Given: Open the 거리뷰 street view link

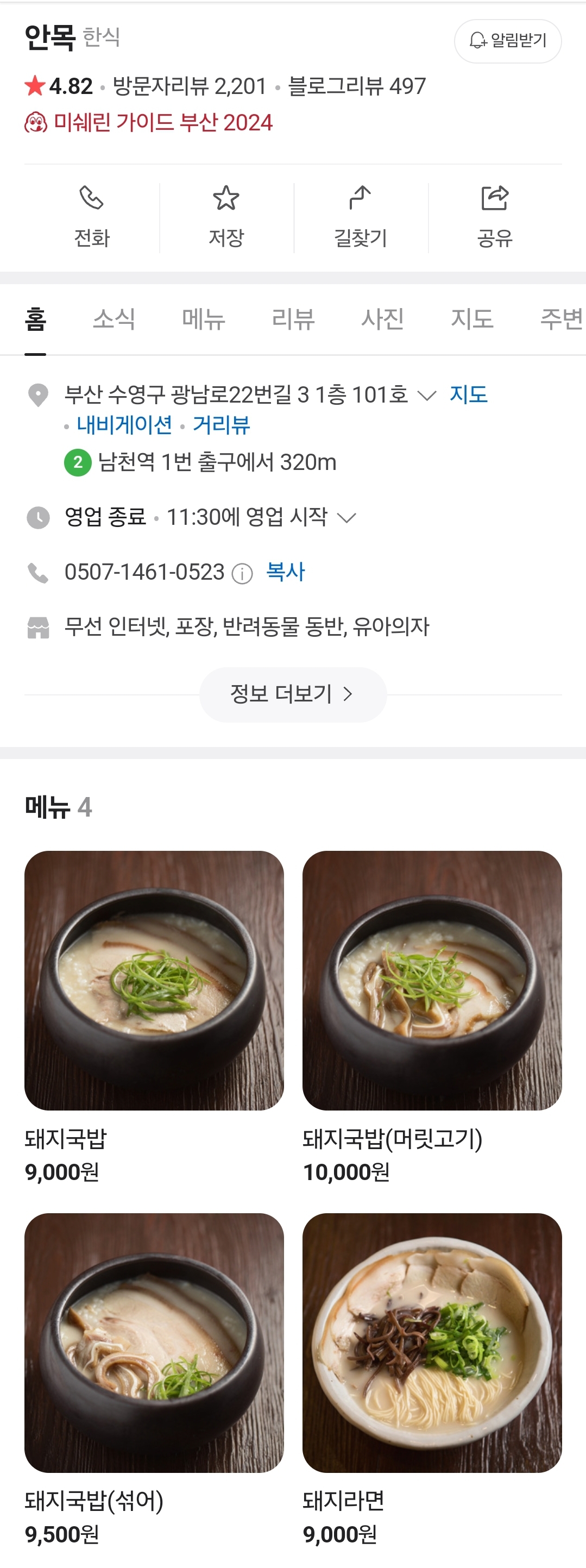Looking at the screenshot, I should [x=221, y=425].
